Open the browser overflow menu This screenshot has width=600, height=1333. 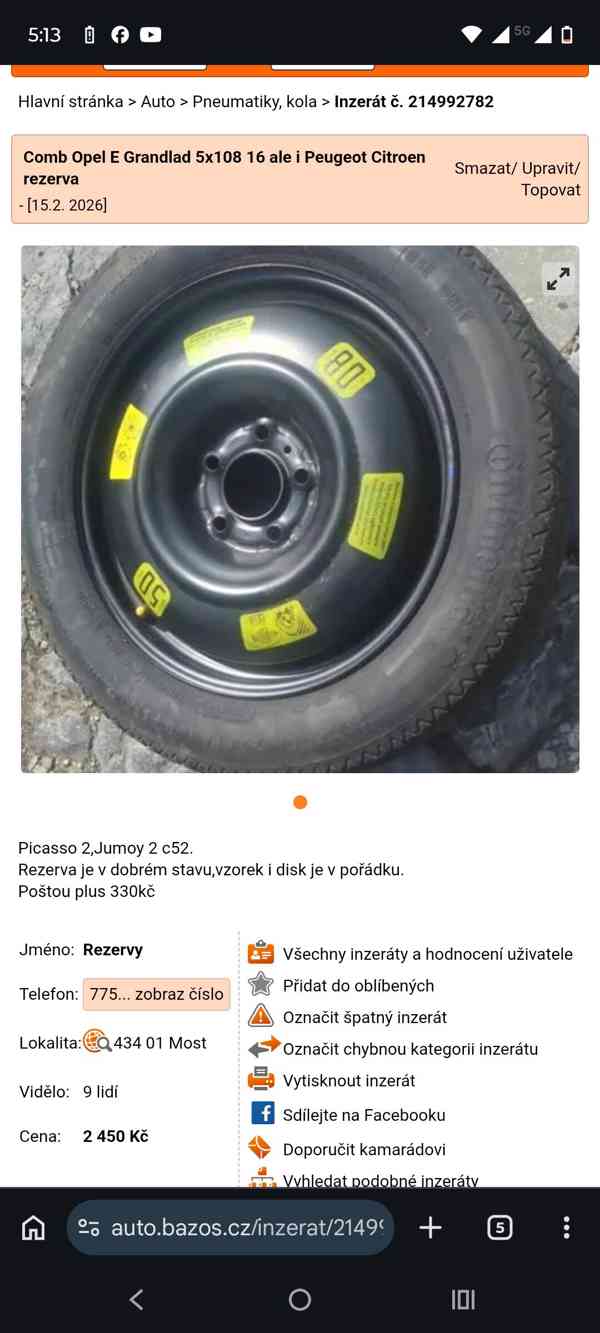coord(566,1228)
